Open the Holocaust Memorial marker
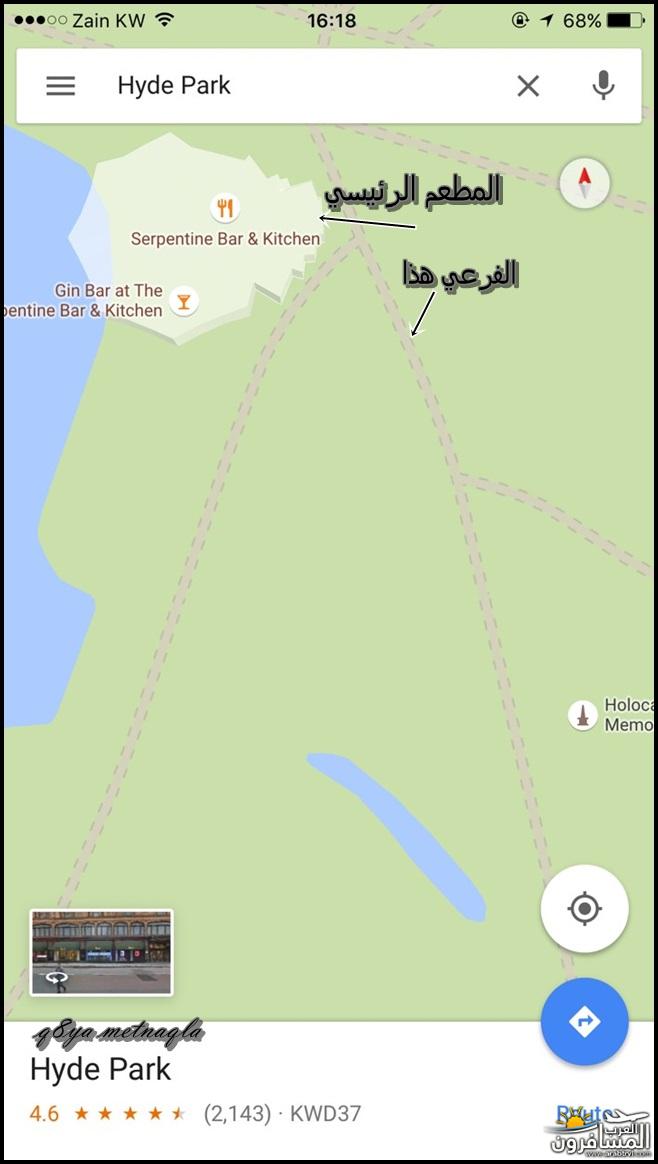 coord(583,715)
